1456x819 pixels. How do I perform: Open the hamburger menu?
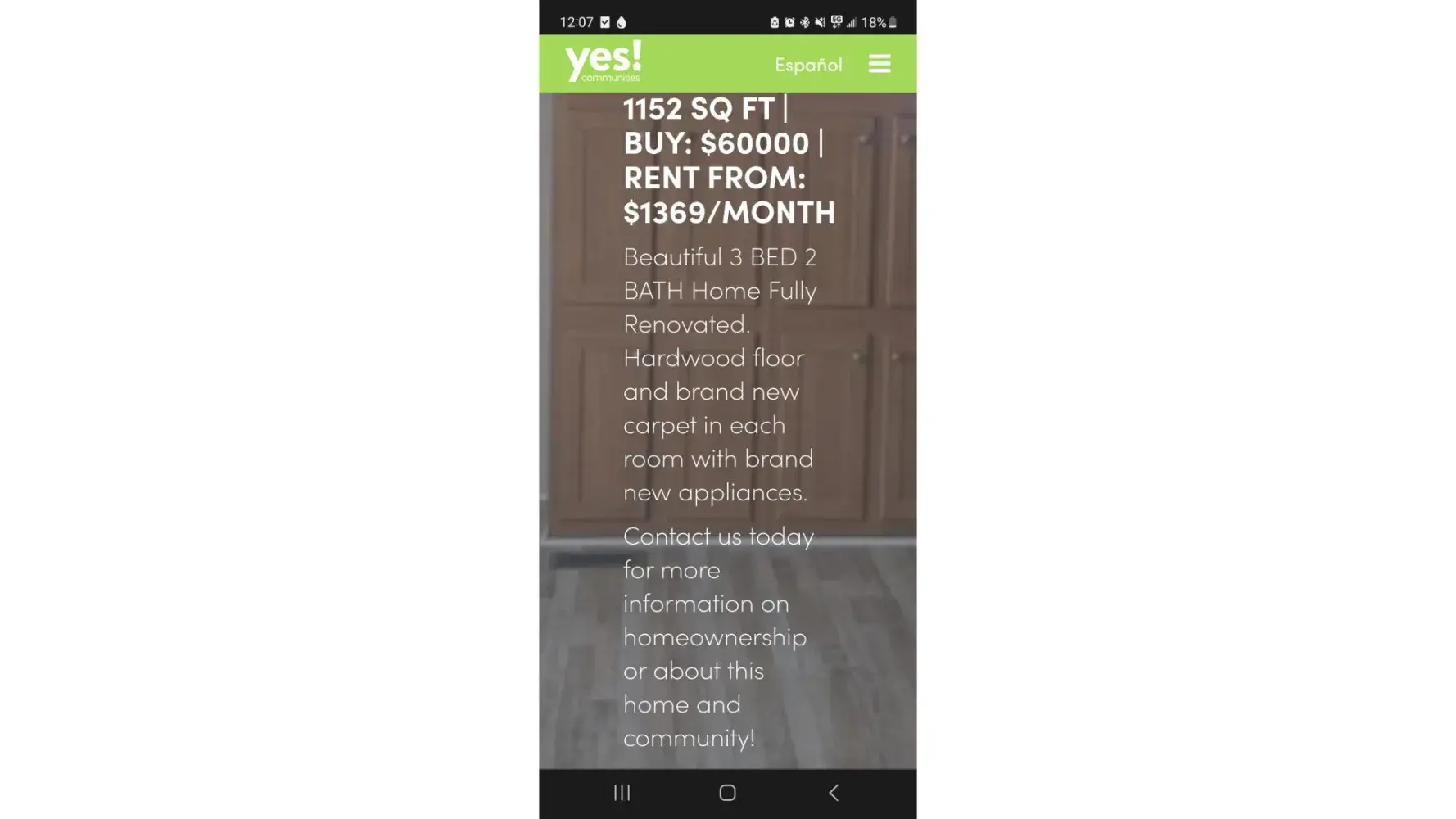click(x=879, y=64)
